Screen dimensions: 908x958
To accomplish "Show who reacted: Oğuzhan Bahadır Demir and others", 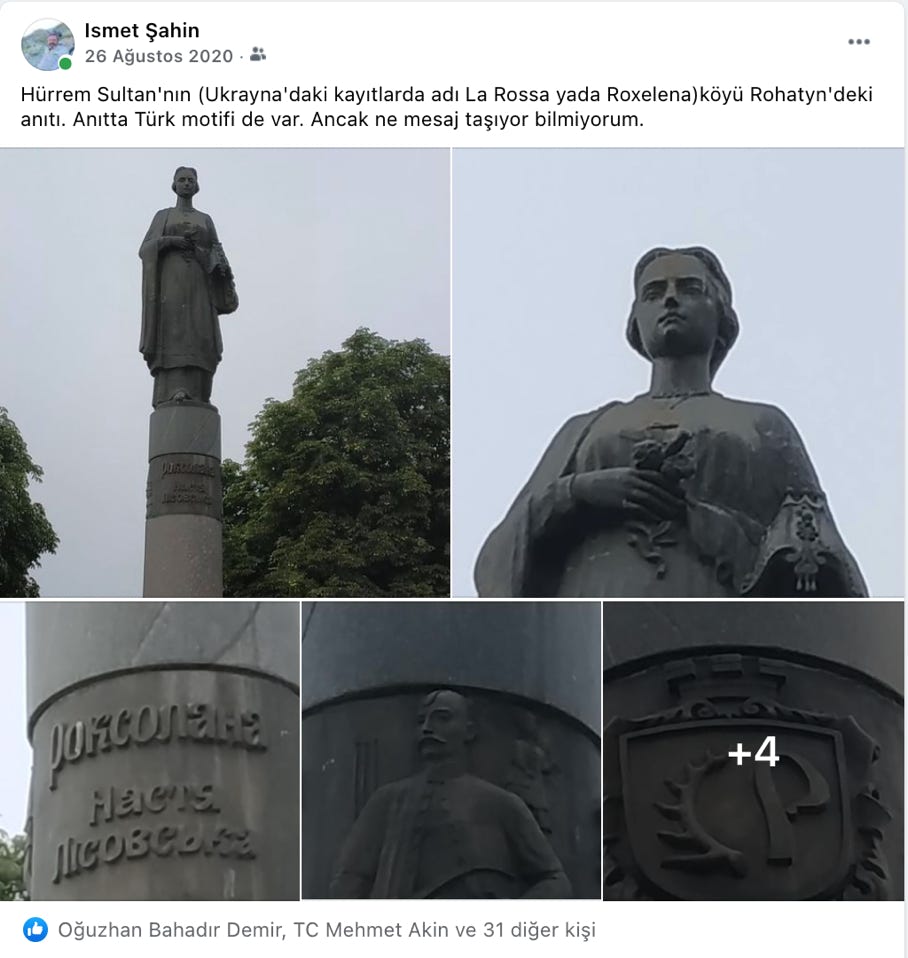I will pyautogui.click(x=326, y=930).
